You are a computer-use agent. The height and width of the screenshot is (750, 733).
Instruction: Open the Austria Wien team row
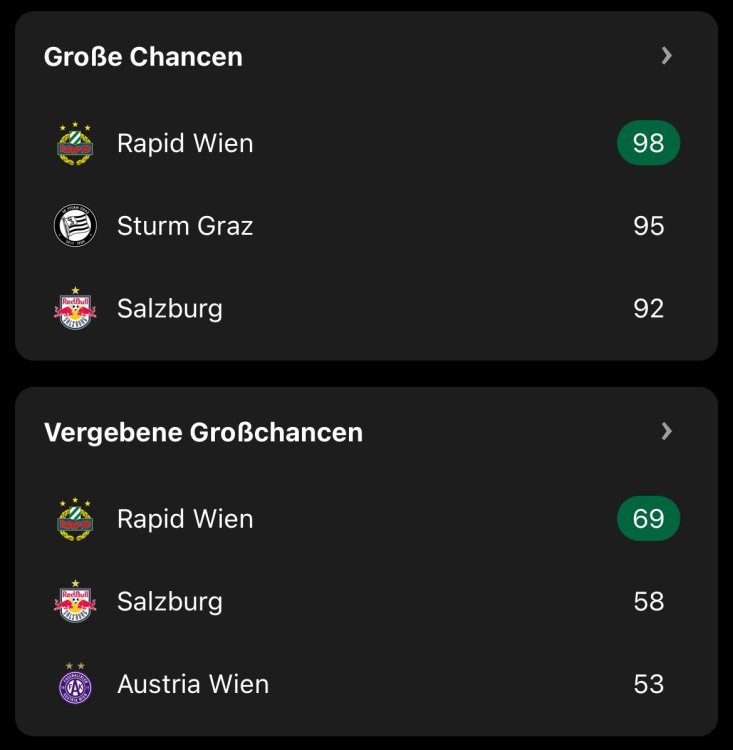pos(193,684)
